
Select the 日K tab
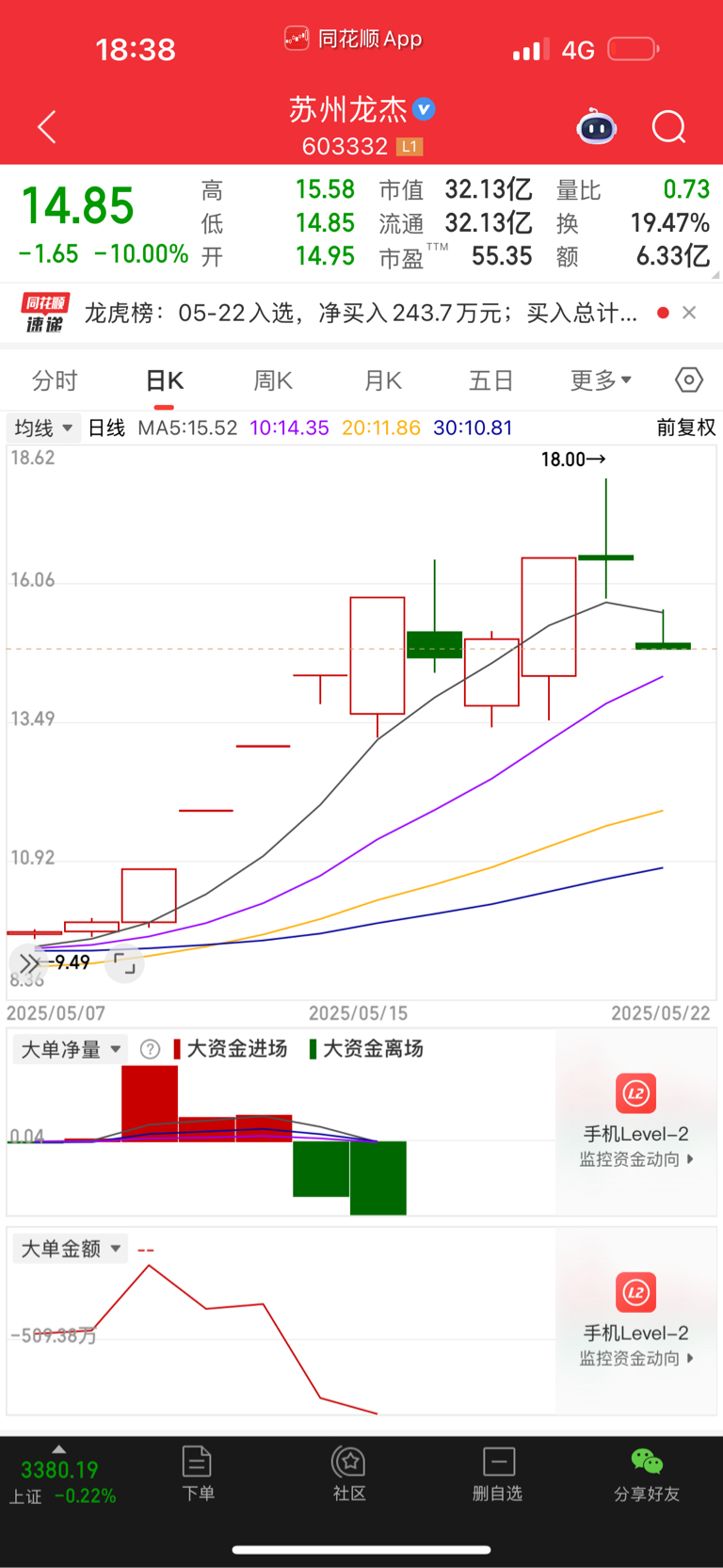[x=164, y=380]
